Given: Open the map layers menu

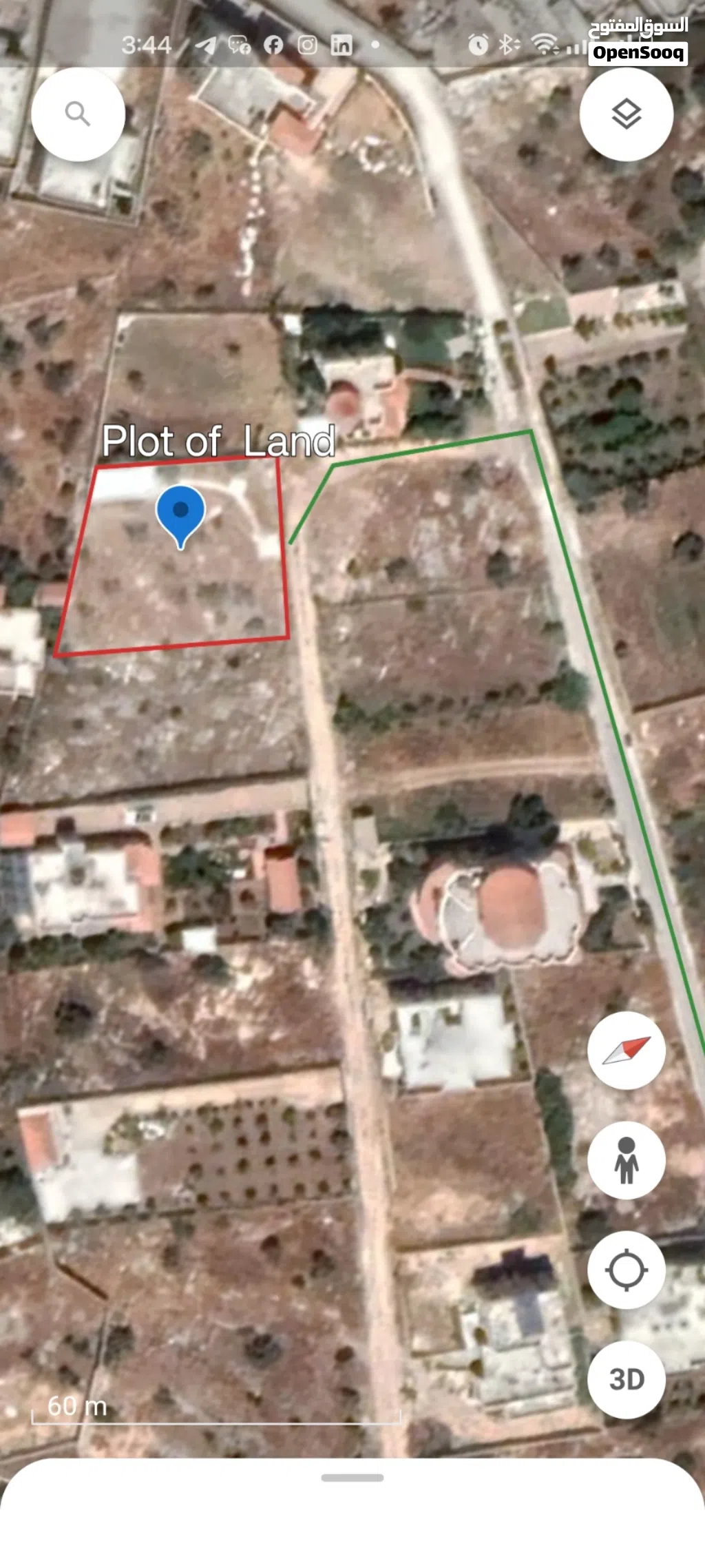Looking at the screenshot, I should click(x=627, y=114).
